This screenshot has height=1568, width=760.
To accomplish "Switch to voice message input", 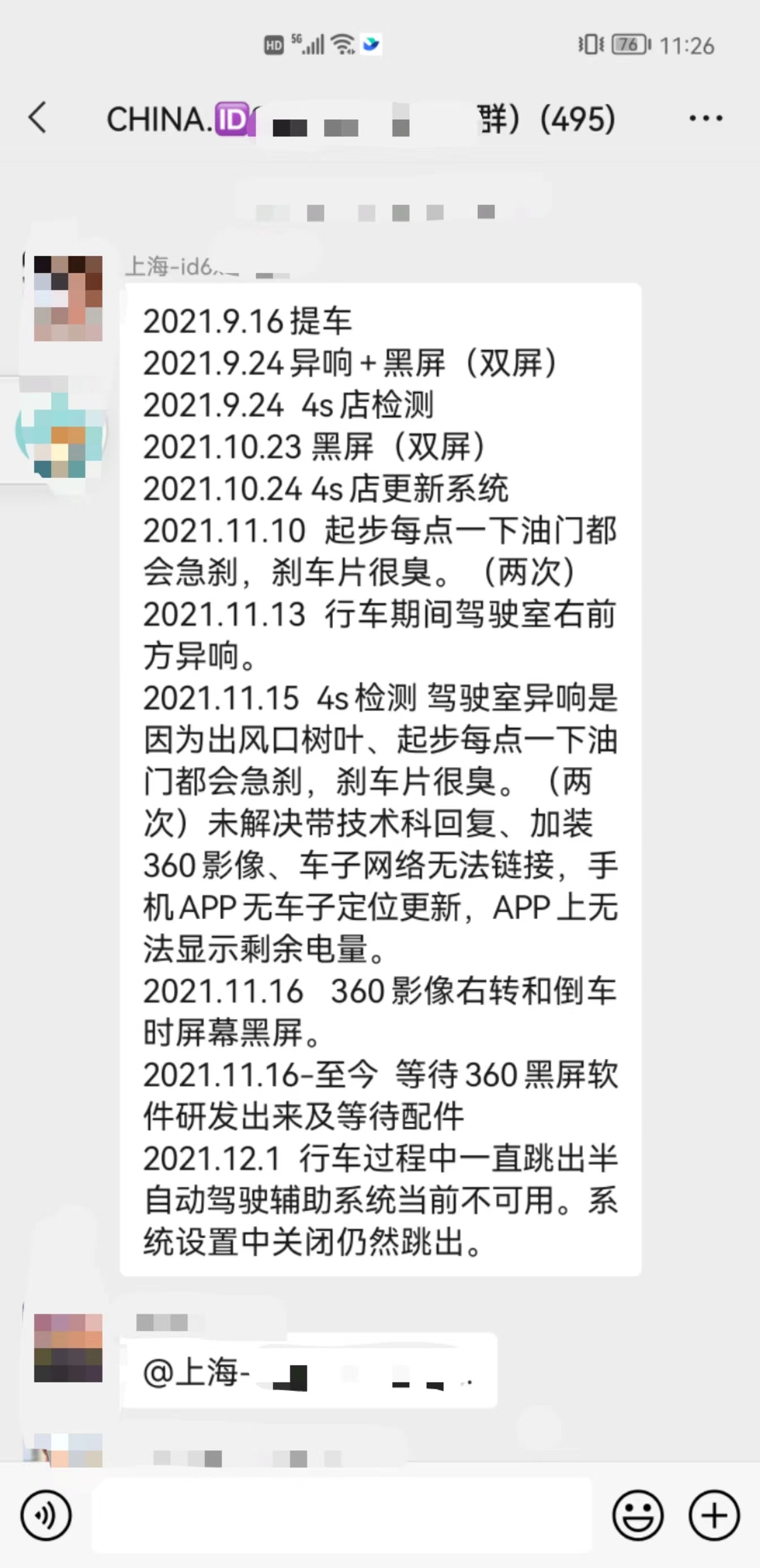I will (x=46, y=1515).
